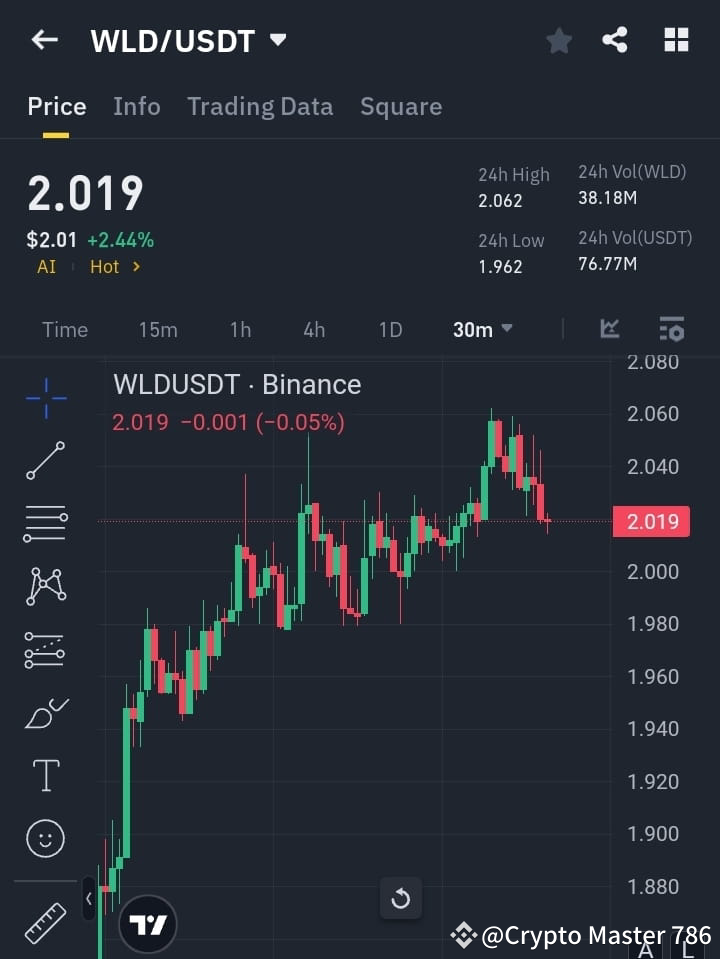Viewport: 720px width, 959px height.
Task: Tap the share icon for WLD/USDT
Action: click(x=617, y=40)
